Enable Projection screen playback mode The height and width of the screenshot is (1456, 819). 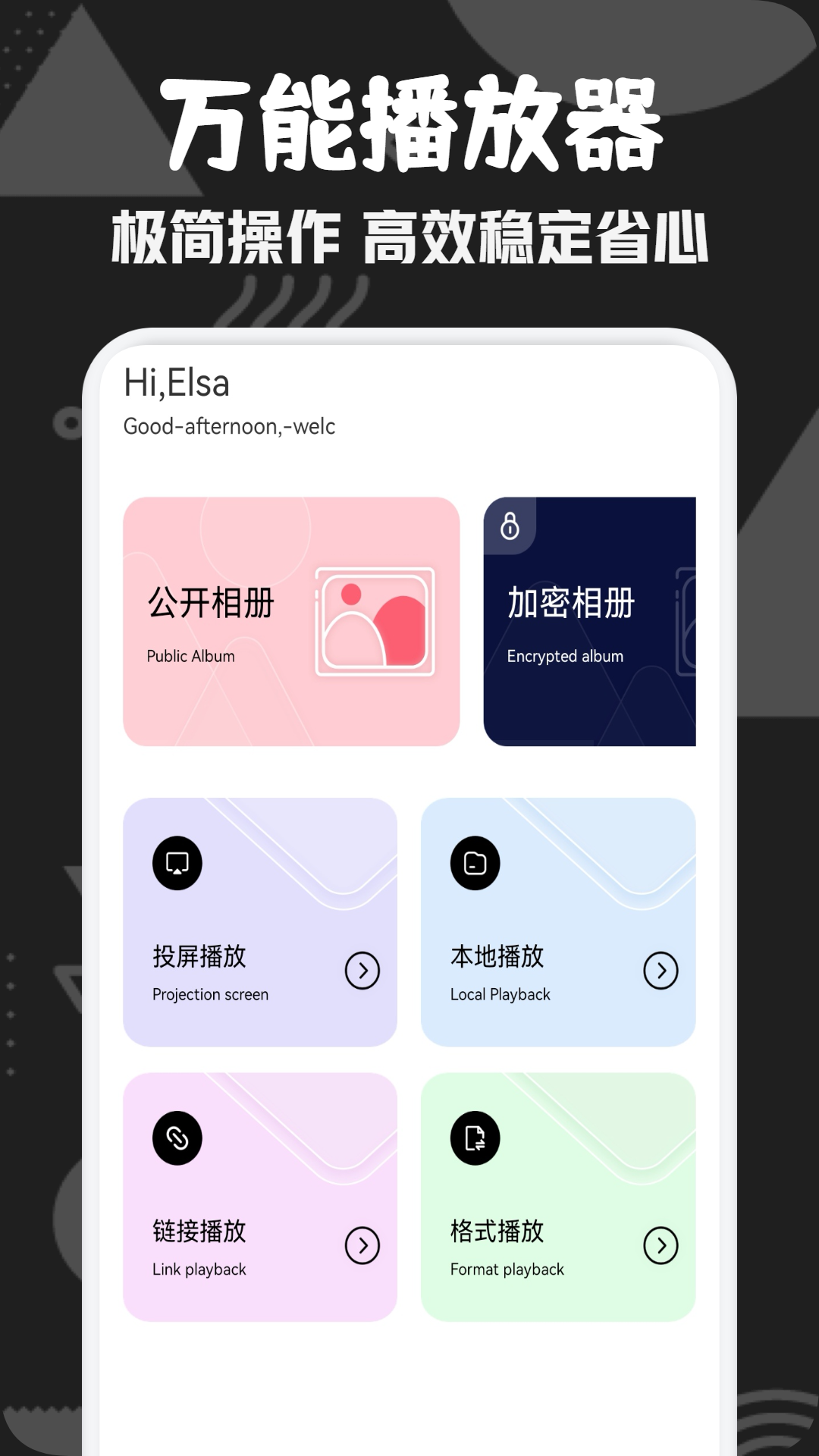(x=260, y=925)
